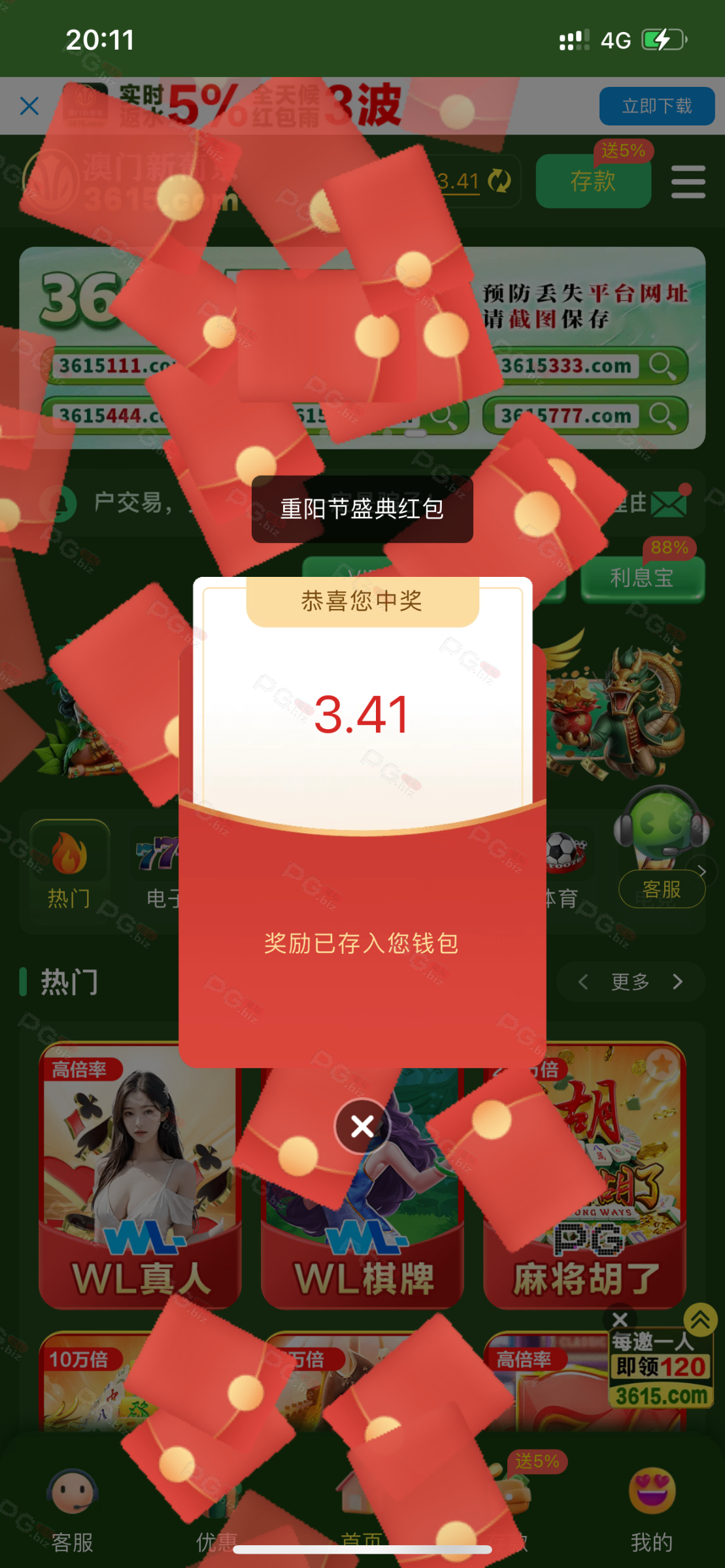725x1568 pixels.
Task: Refresh the balance amount
Action: click(500, 181)
